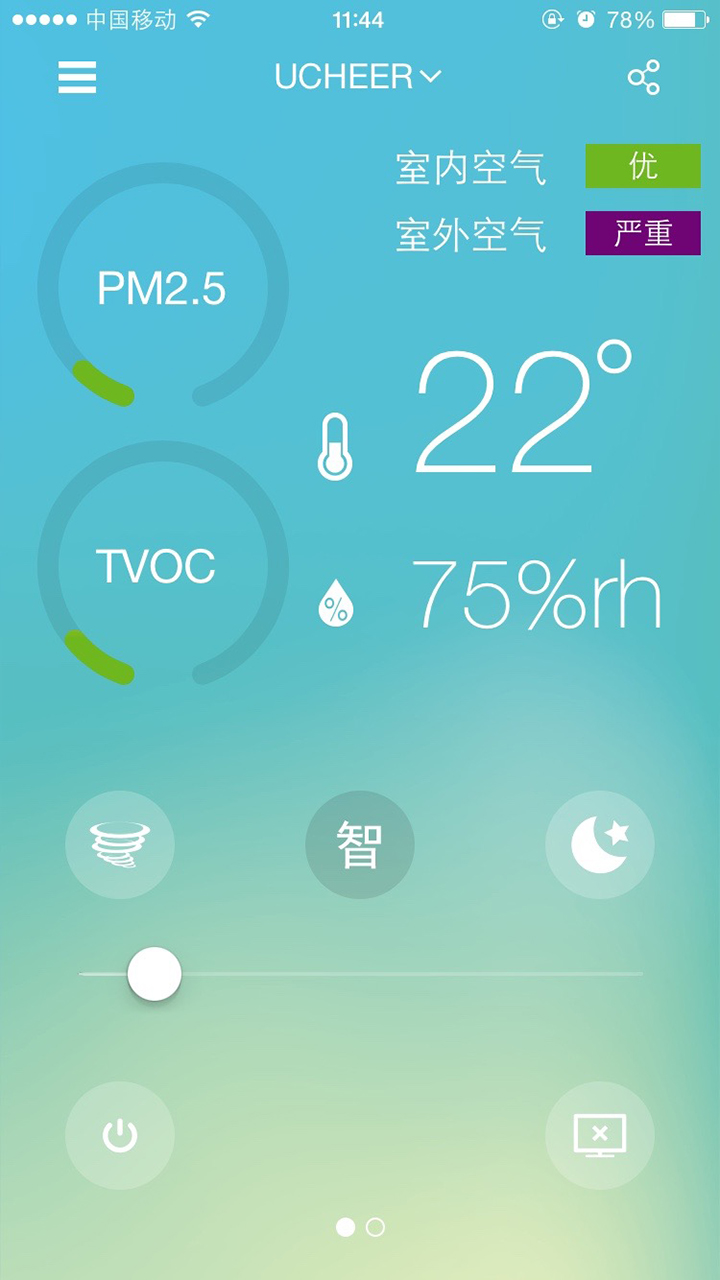
Task: Expand the UCHEER device dropdown
Action: [x=357, y=77]
